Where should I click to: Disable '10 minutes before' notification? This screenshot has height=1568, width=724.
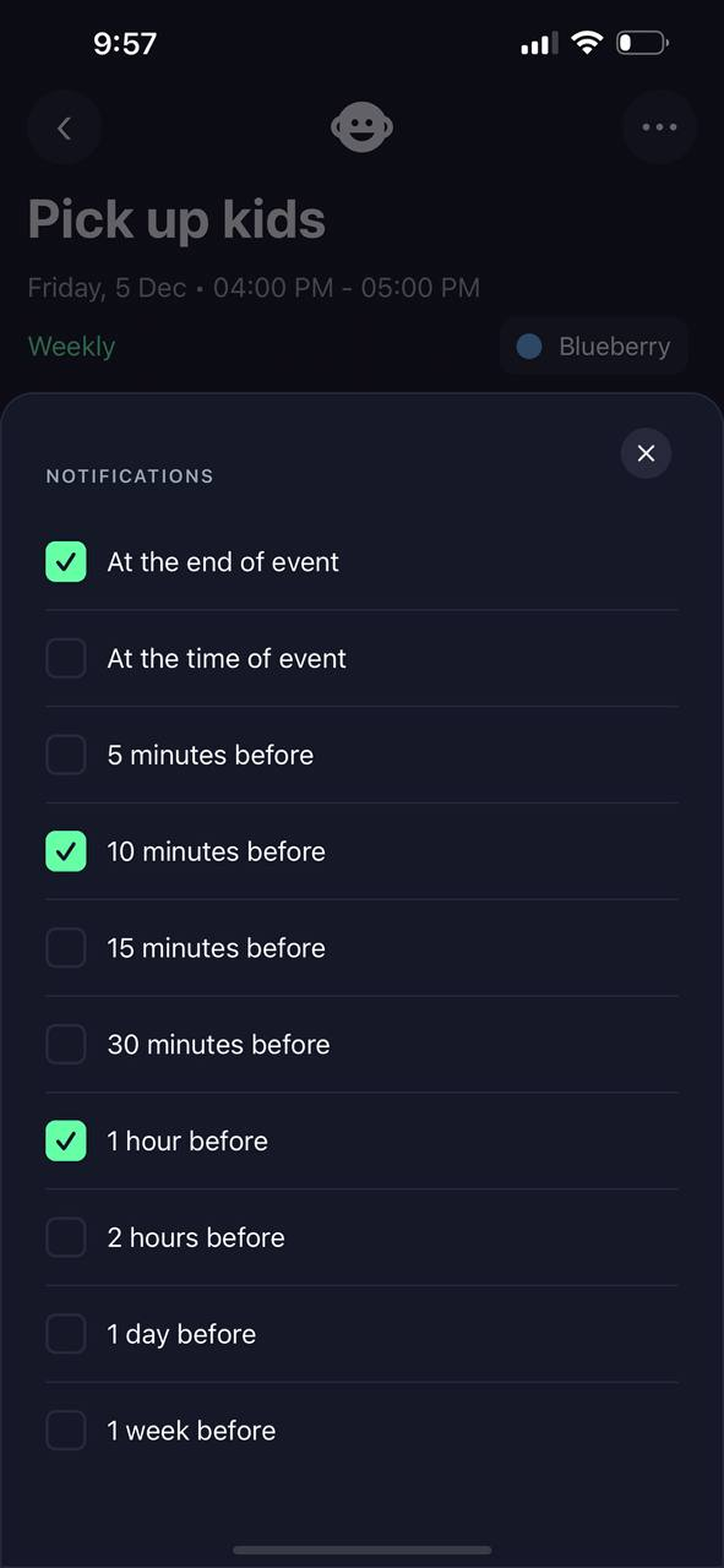coord(66,851)
